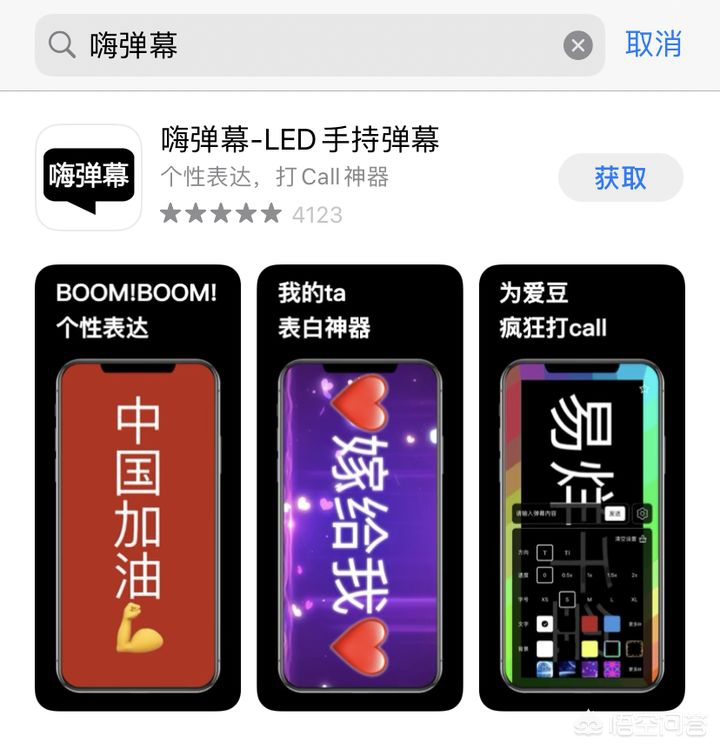View the 我的ta 表白神器 screenshot
The height and width of the screenshot is (749, 720).
coord(360,487)
